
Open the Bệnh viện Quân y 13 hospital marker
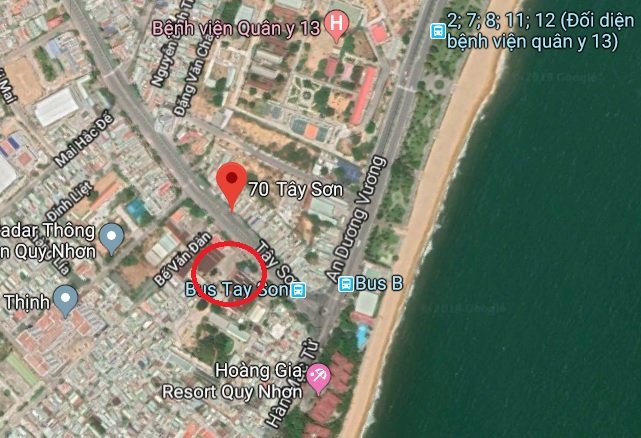point(338,25)
